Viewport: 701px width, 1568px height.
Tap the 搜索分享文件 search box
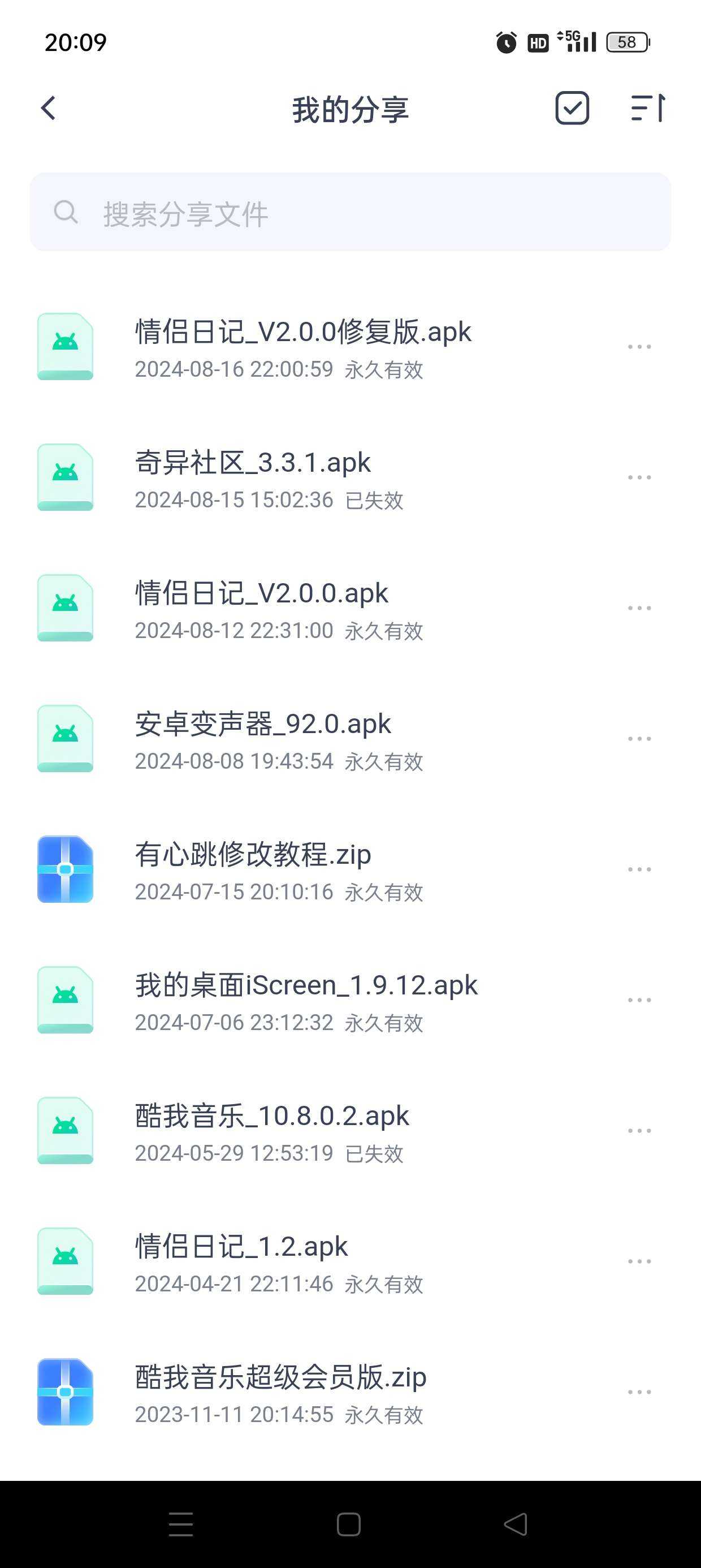click(x=350, y=213)
